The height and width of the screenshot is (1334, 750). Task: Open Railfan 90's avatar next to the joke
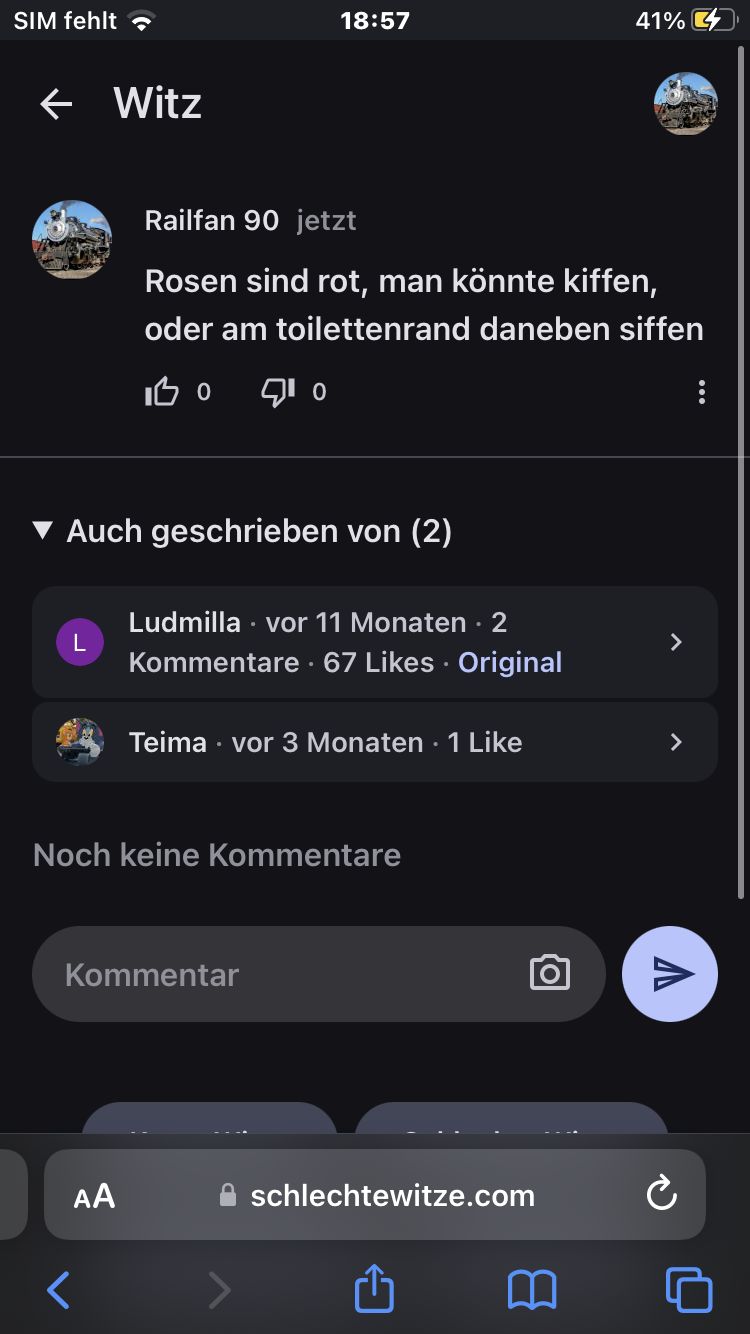(x=72, y=240)
